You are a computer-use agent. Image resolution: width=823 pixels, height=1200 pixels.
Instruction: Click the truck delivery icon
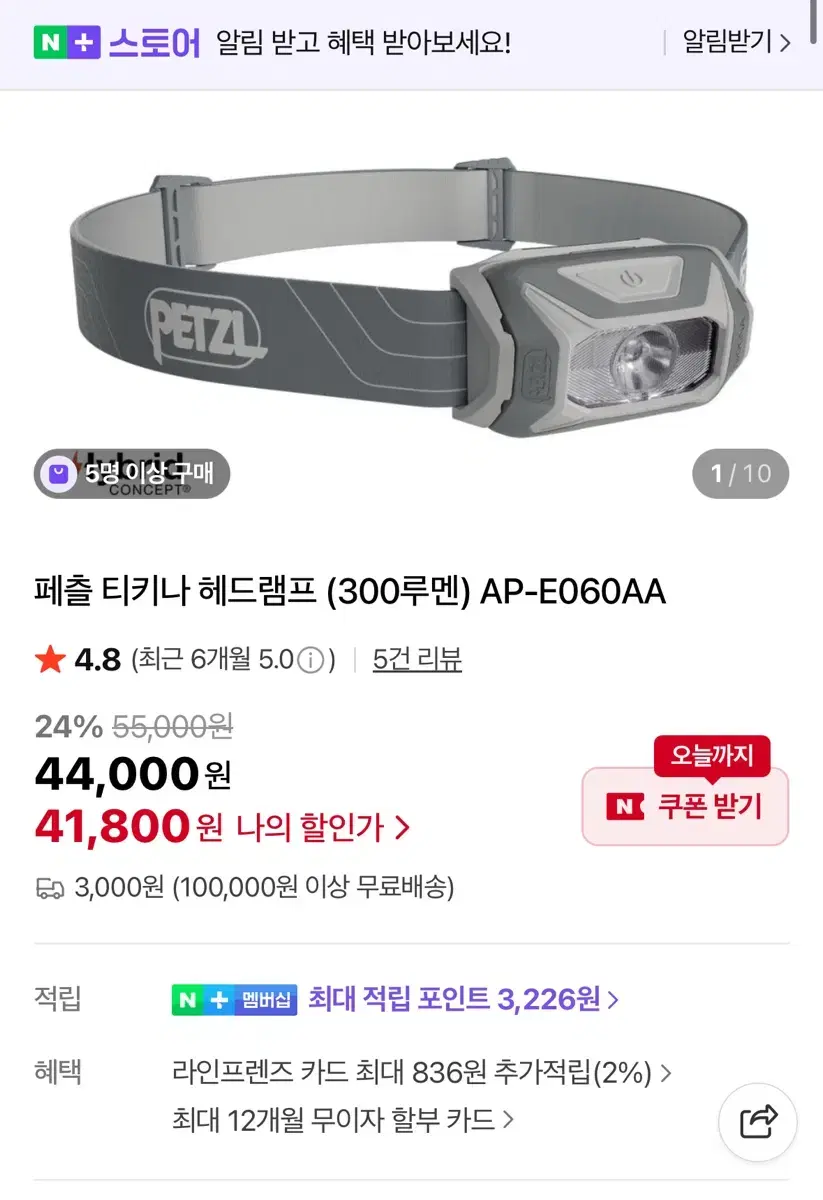click(49, 889)
